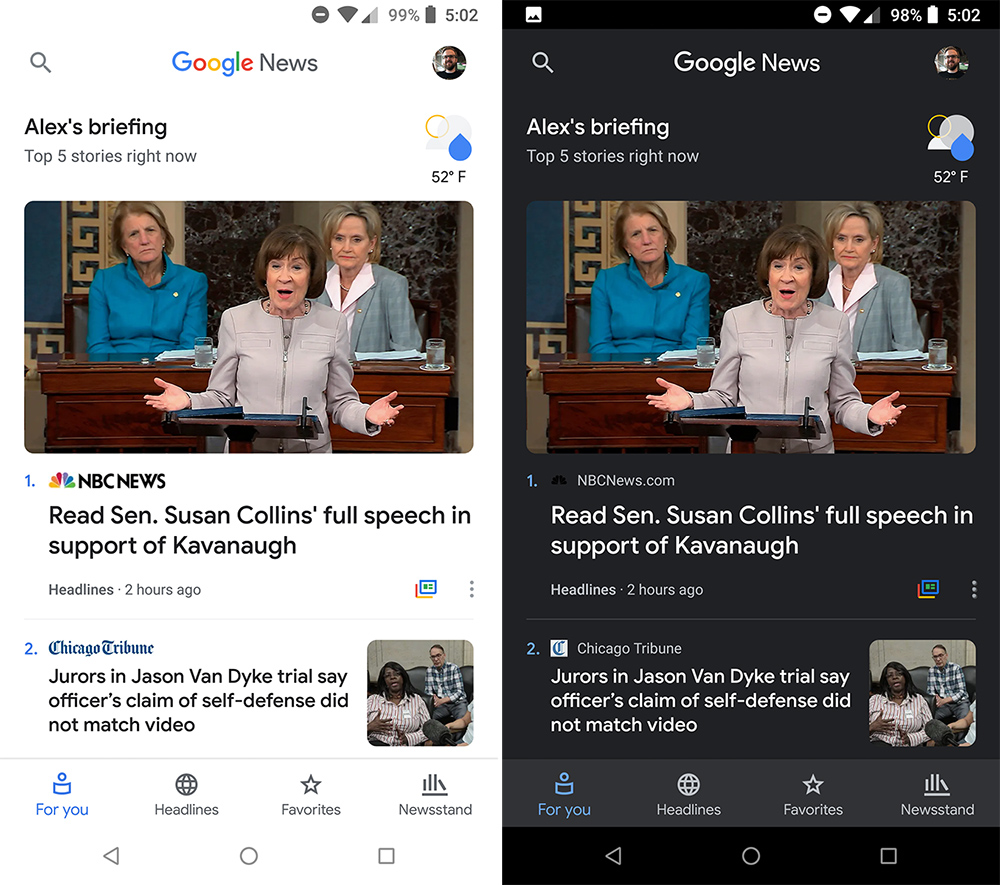Open profile avatar in the light theme screen
The width and height of the screenshot is (1000, 885).
pos(449,63)
